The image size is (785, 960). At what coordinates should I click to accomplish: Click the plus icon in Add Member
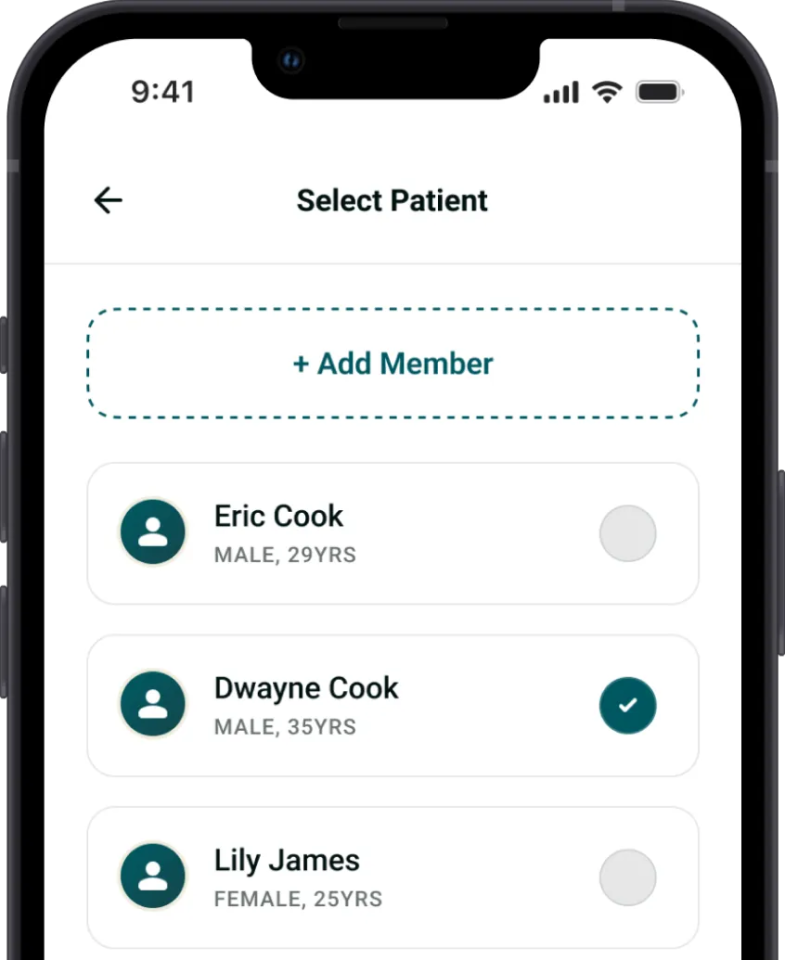pos(302,364)
